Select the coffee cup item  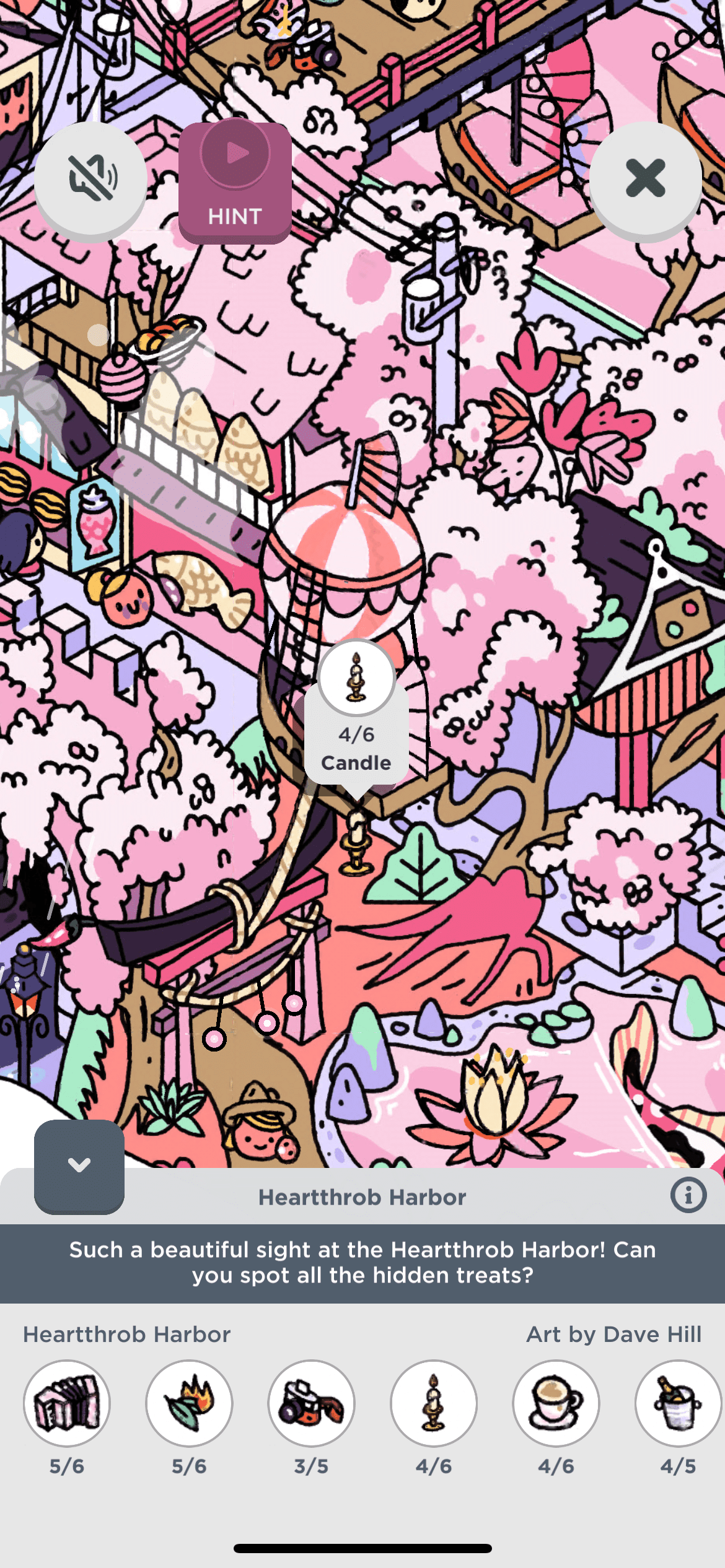tap(556, 1403)
